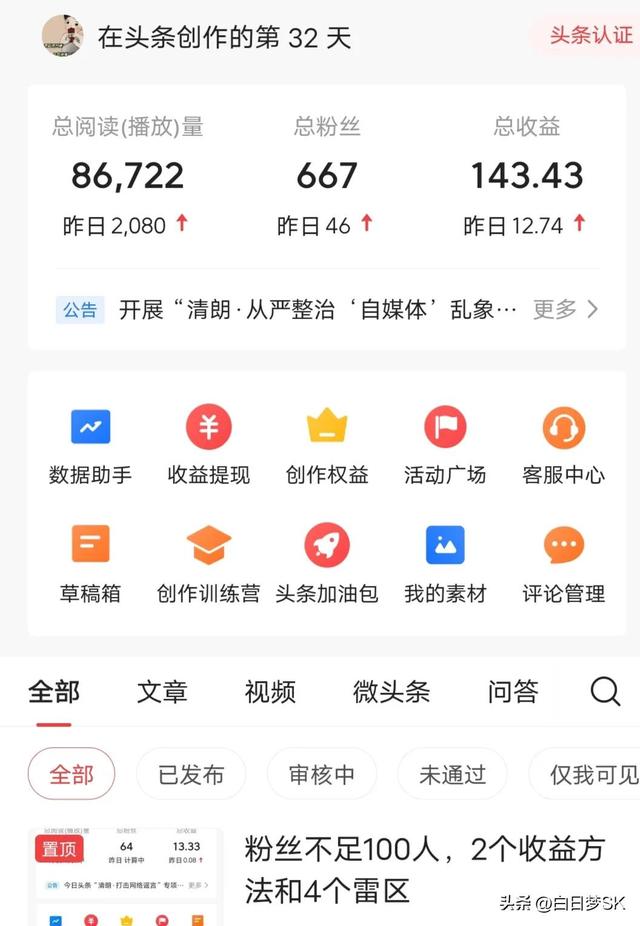Open 评论管理 comment management

pos(563,564)
